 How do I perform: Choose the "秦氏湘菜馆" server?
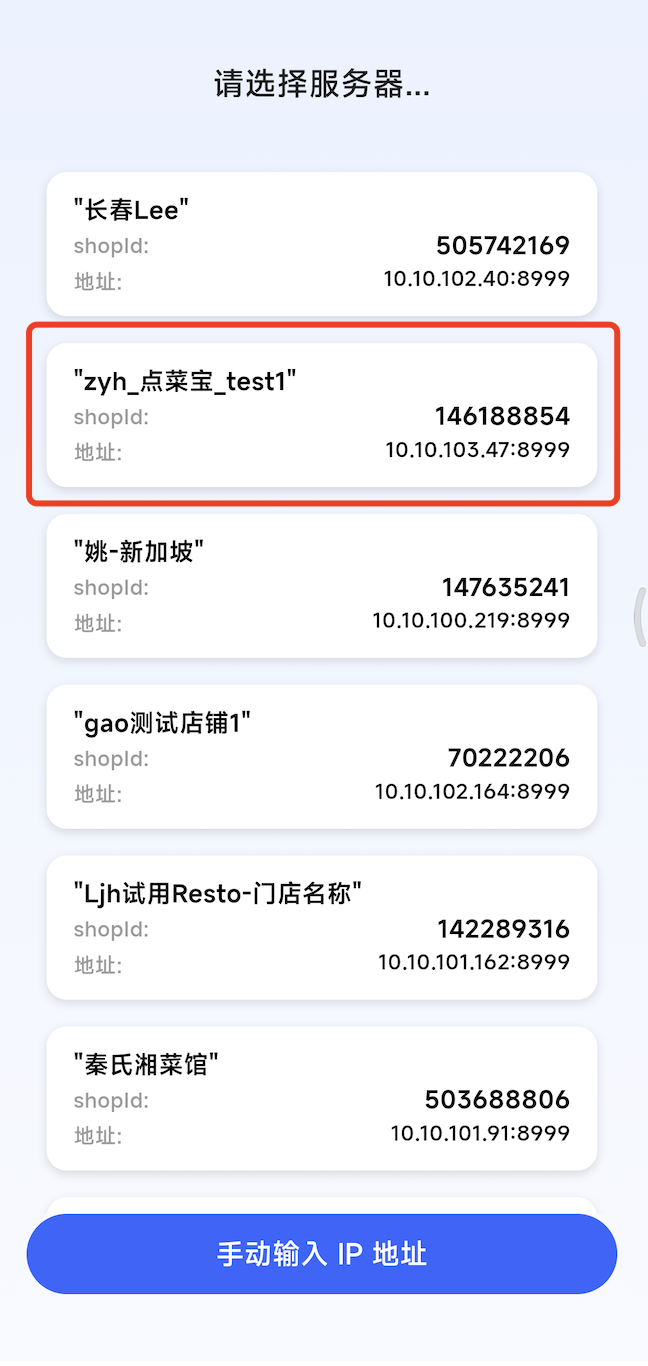[321, 1099]
